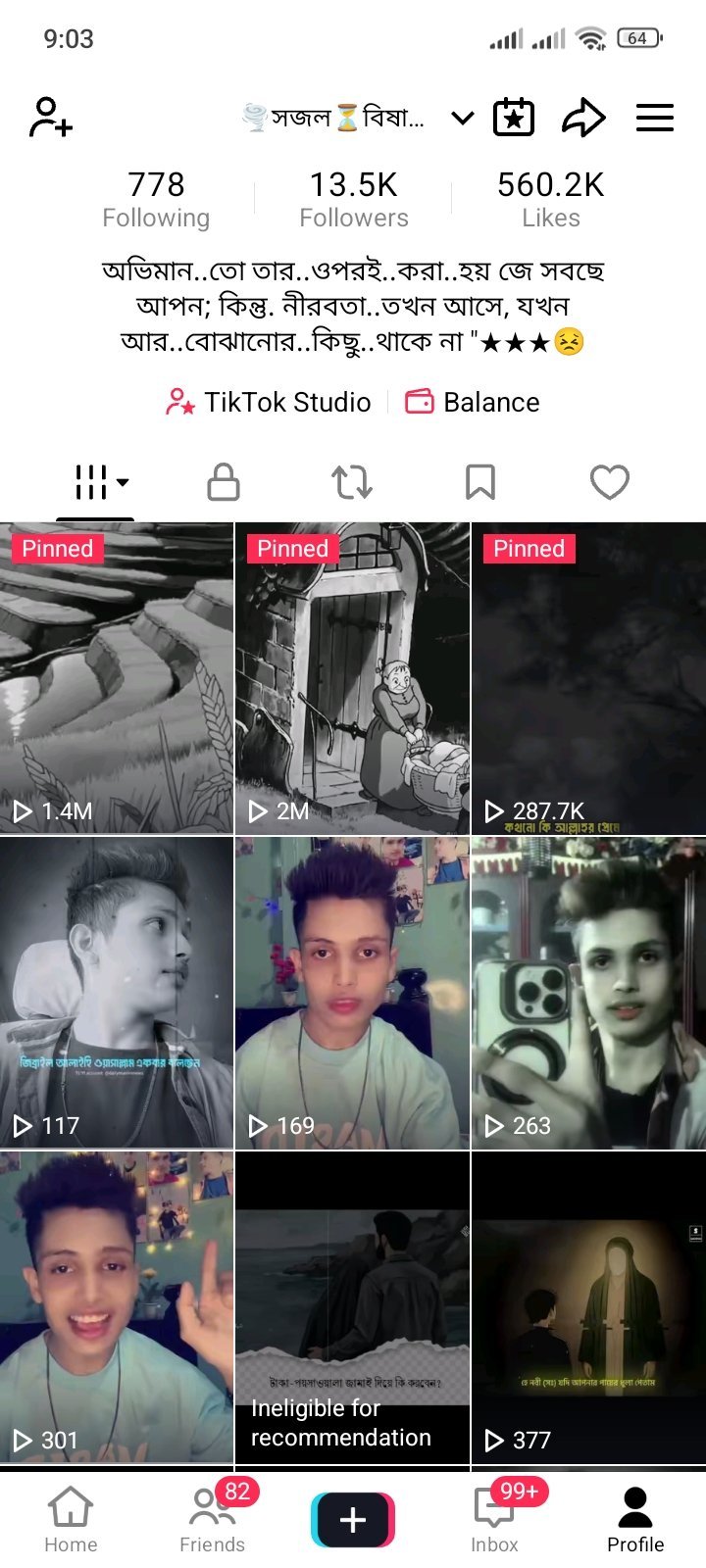Switch to the saved bookmarks tab
Screen dimensions: 706x1568
[479, 482]
